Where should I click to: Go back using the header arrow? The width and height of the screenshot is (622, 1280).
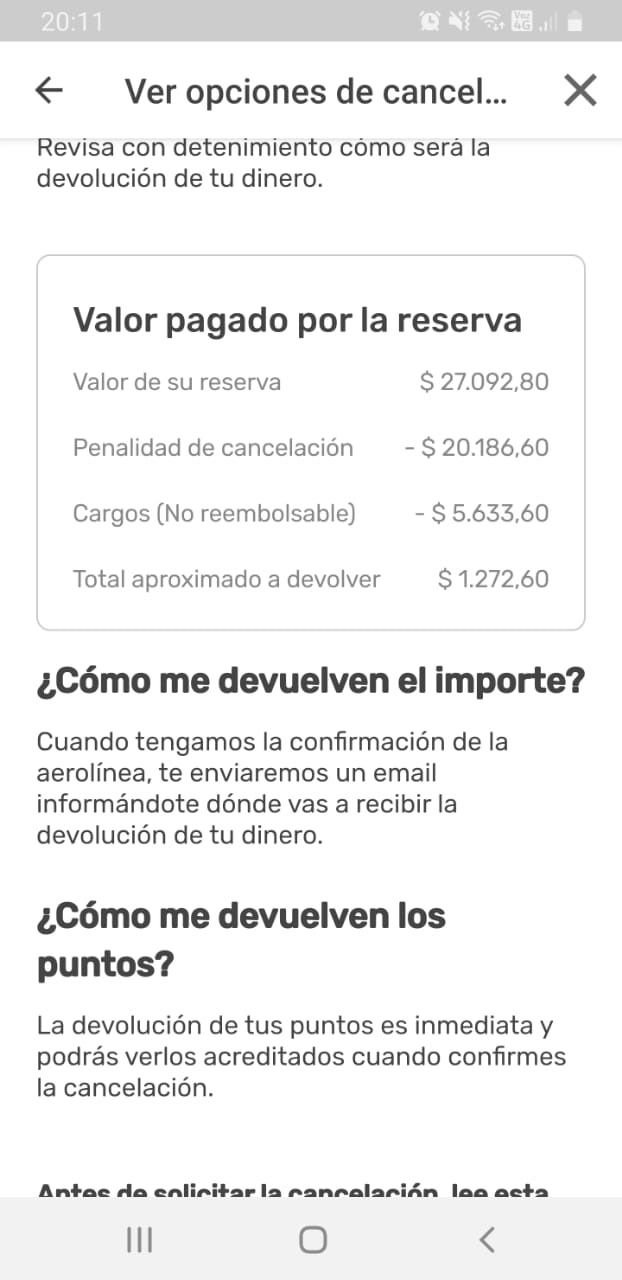pyautogui.click(x=49, y=91)
